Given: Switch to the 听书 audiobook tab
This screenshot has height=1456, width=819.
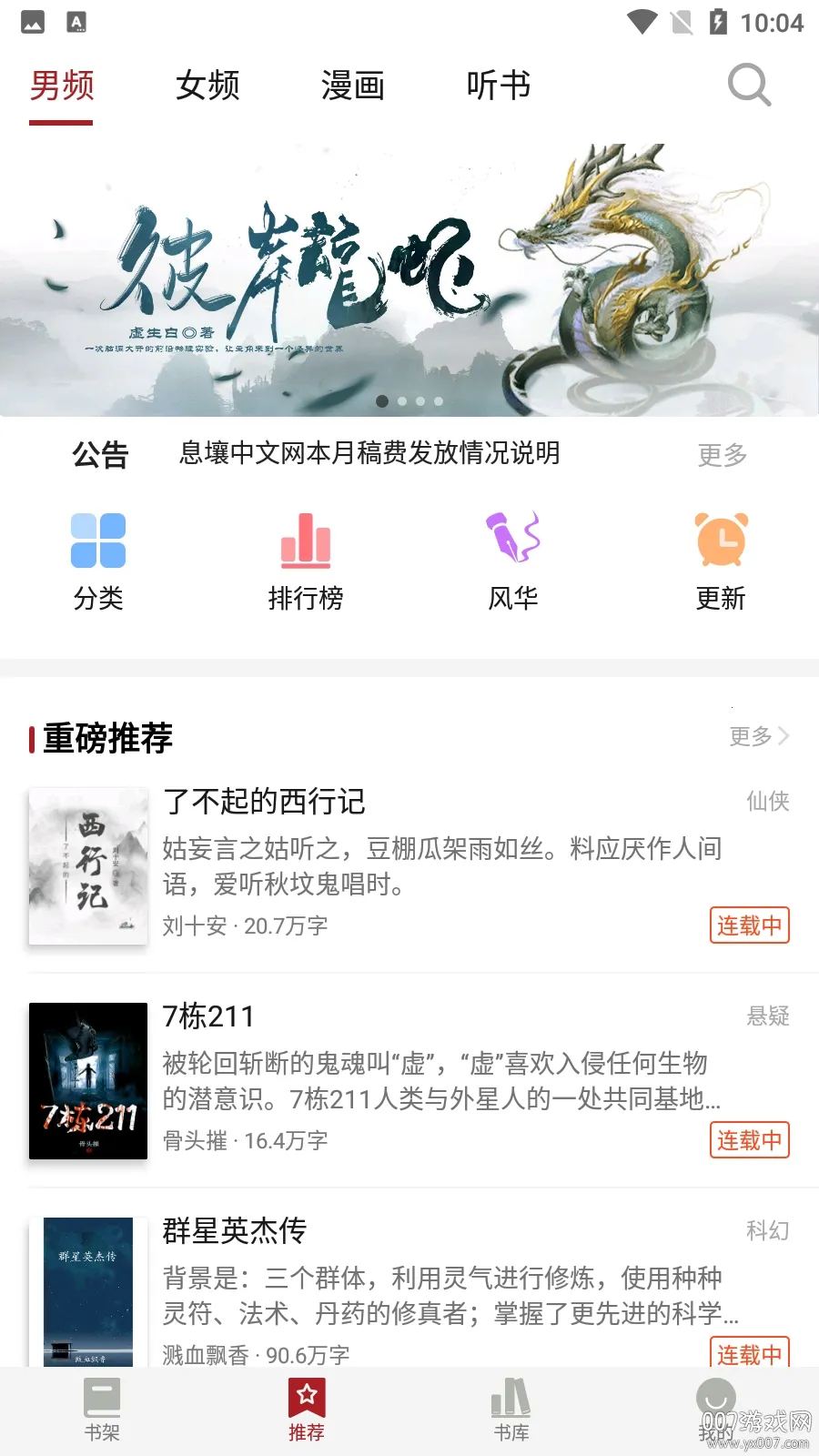Looking at the screenshot, I should (x=500, y=86).
